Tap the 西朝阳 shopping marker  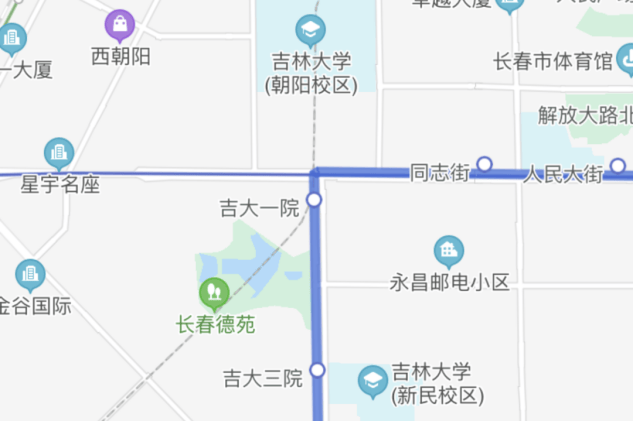pyautogui.click(x=120, y=24)
